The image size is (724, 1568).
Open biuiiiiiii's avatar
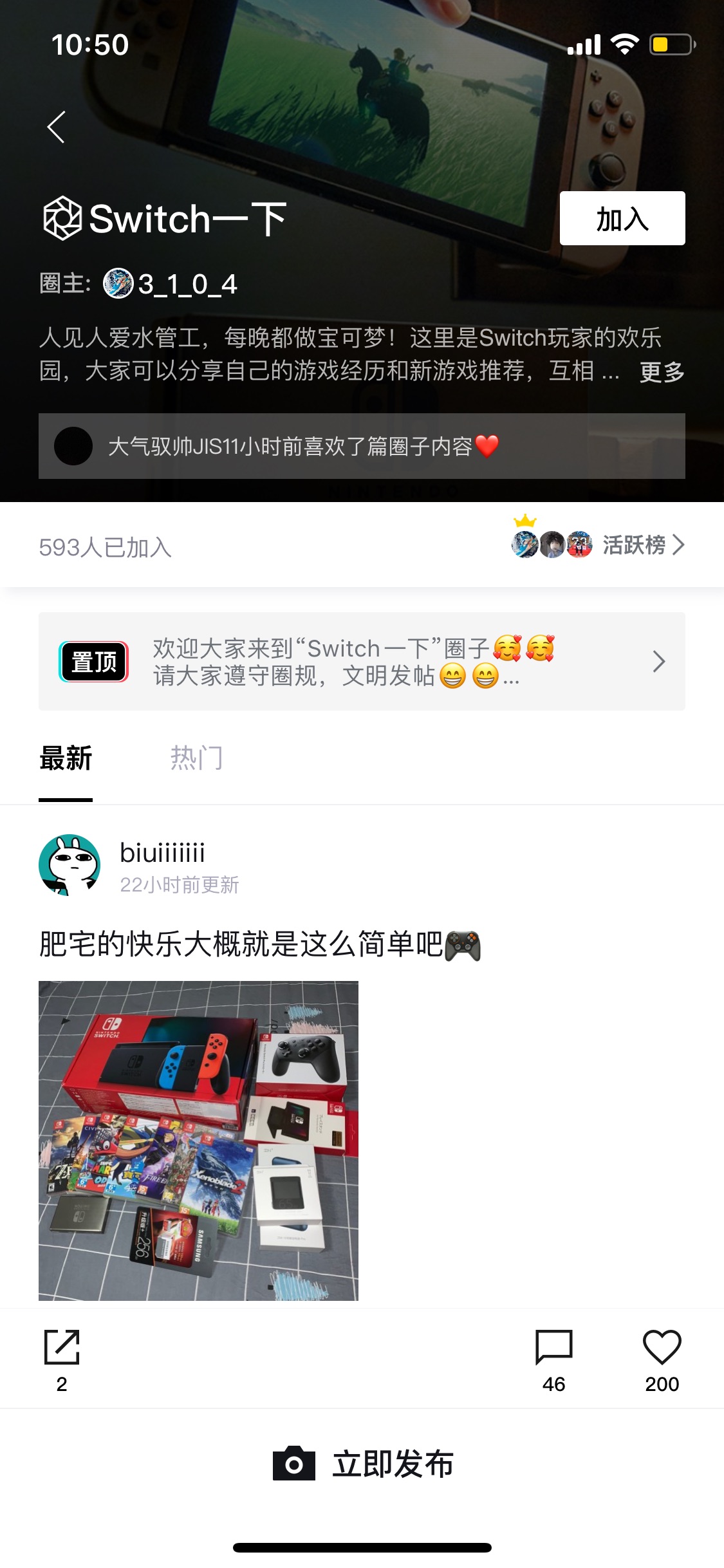(70, 865)
